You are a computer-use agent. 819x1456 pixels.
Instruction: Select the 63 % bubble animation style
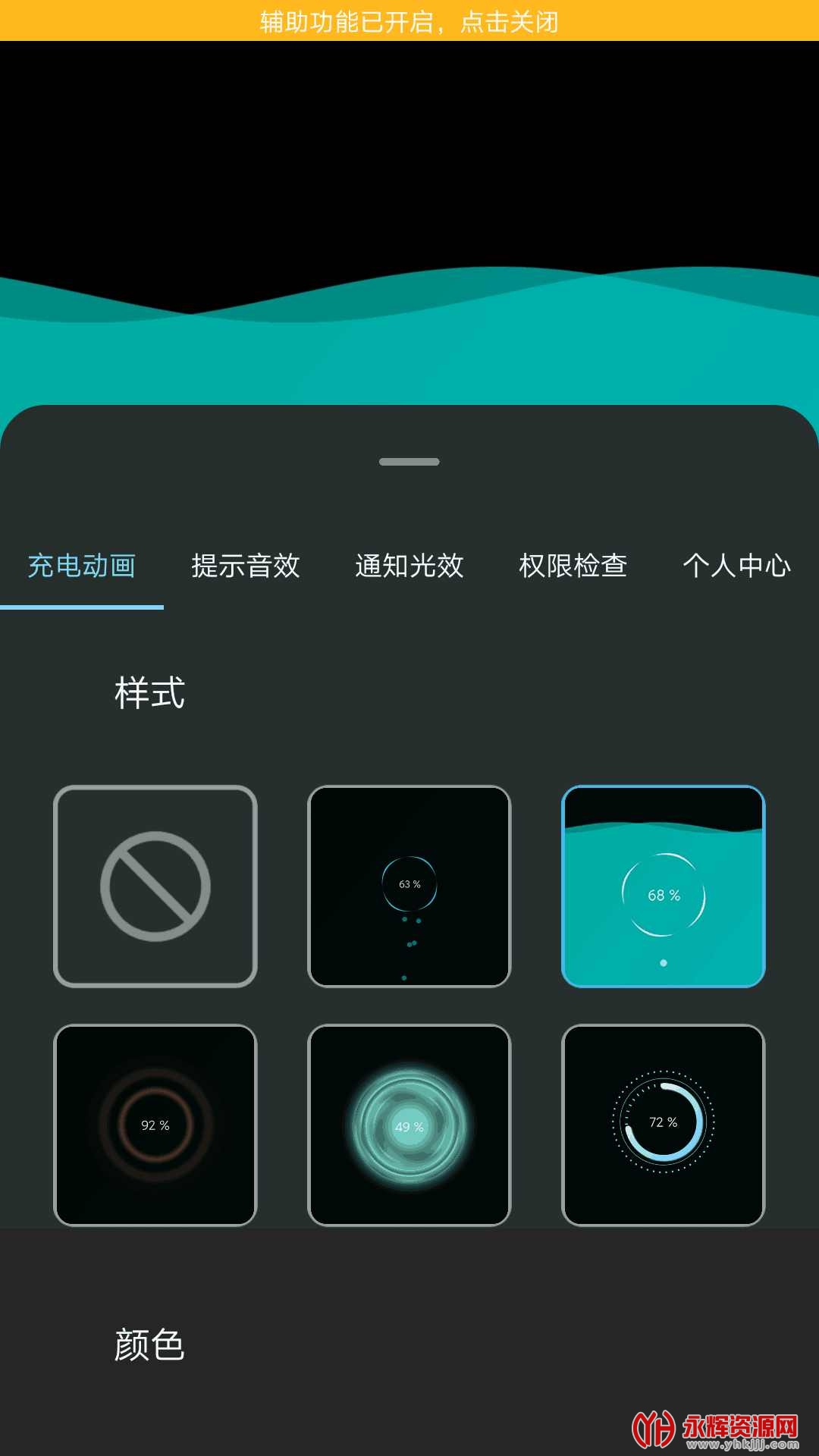(409, 886)
